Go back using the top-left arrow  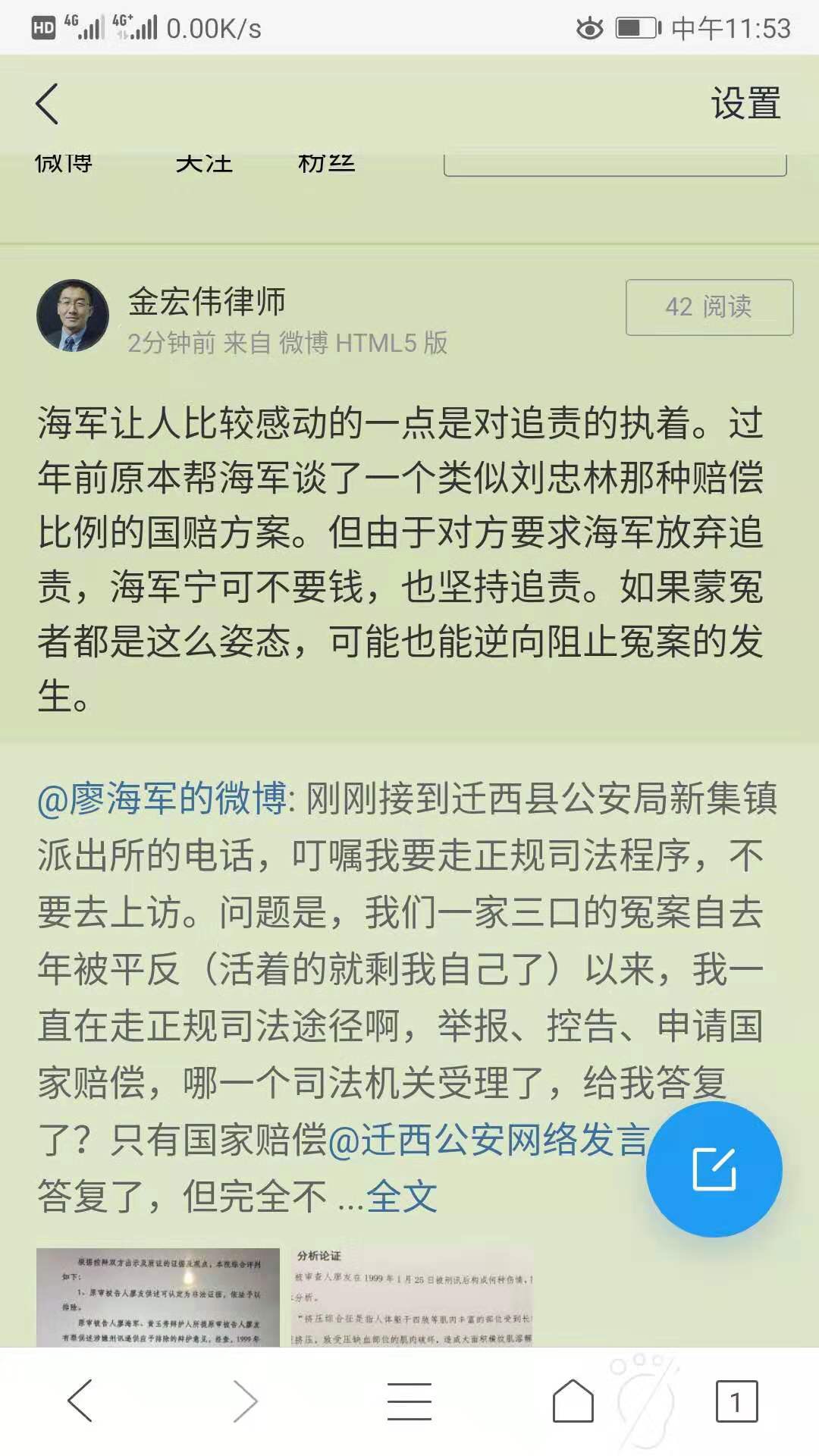click(47, 104)
